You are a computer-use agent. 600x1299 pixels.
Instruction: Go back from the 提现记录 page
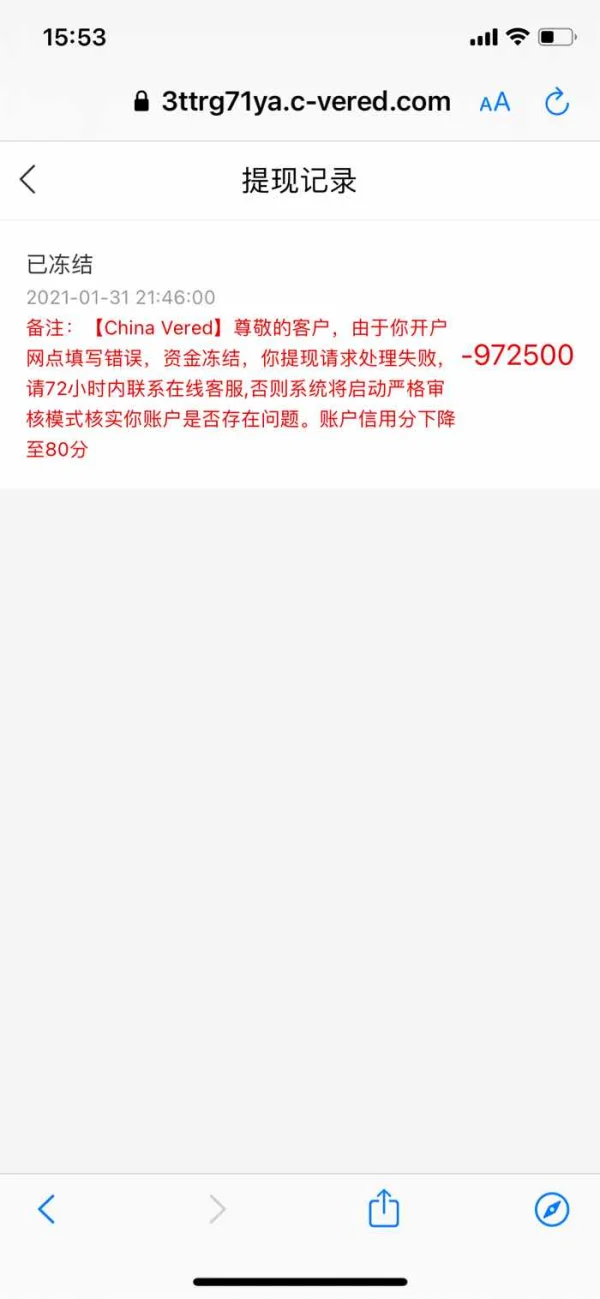[x=28, y=179]
